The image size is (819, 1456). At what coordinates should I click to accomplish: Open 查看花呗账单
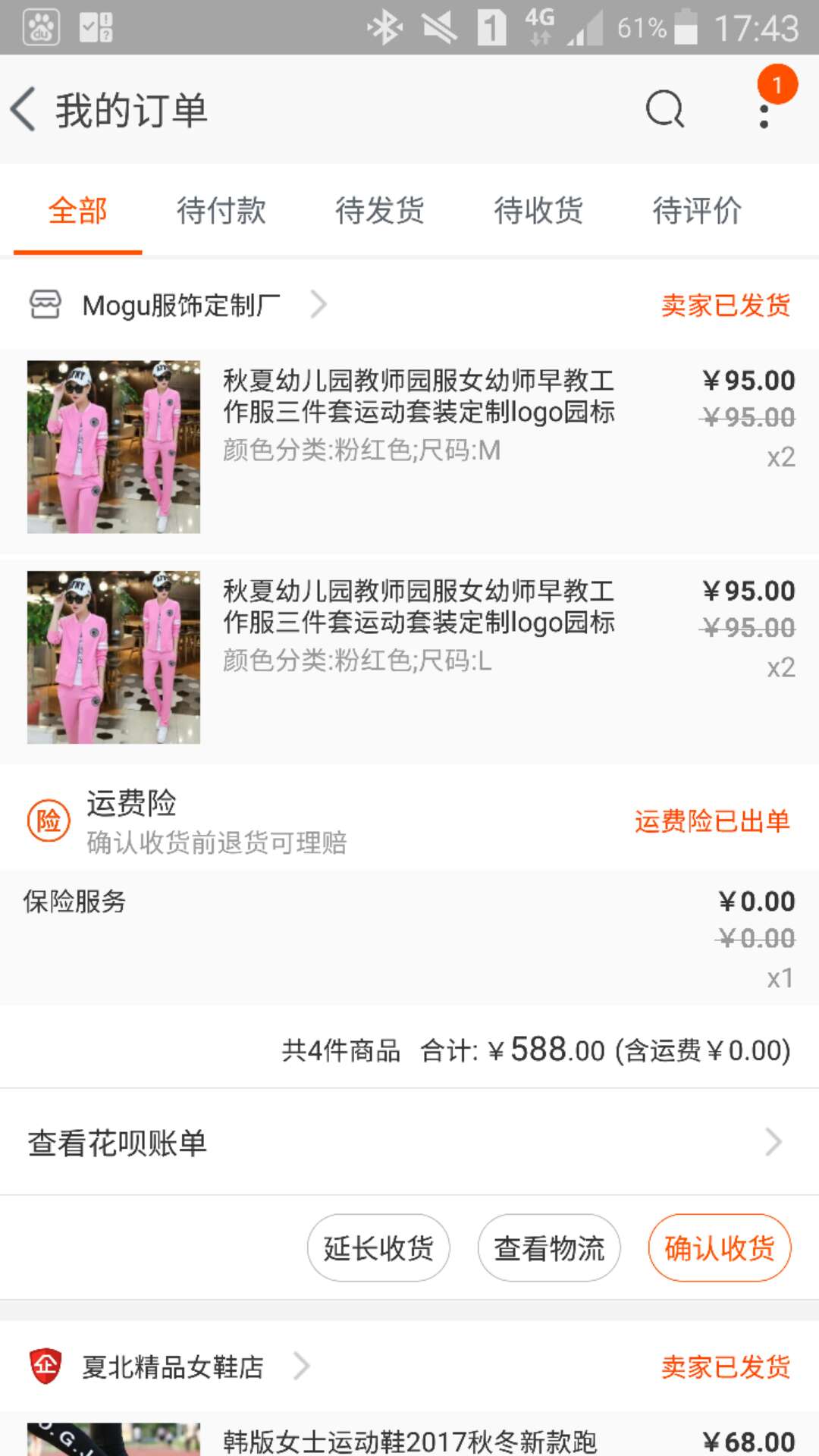pos(409,1142)
